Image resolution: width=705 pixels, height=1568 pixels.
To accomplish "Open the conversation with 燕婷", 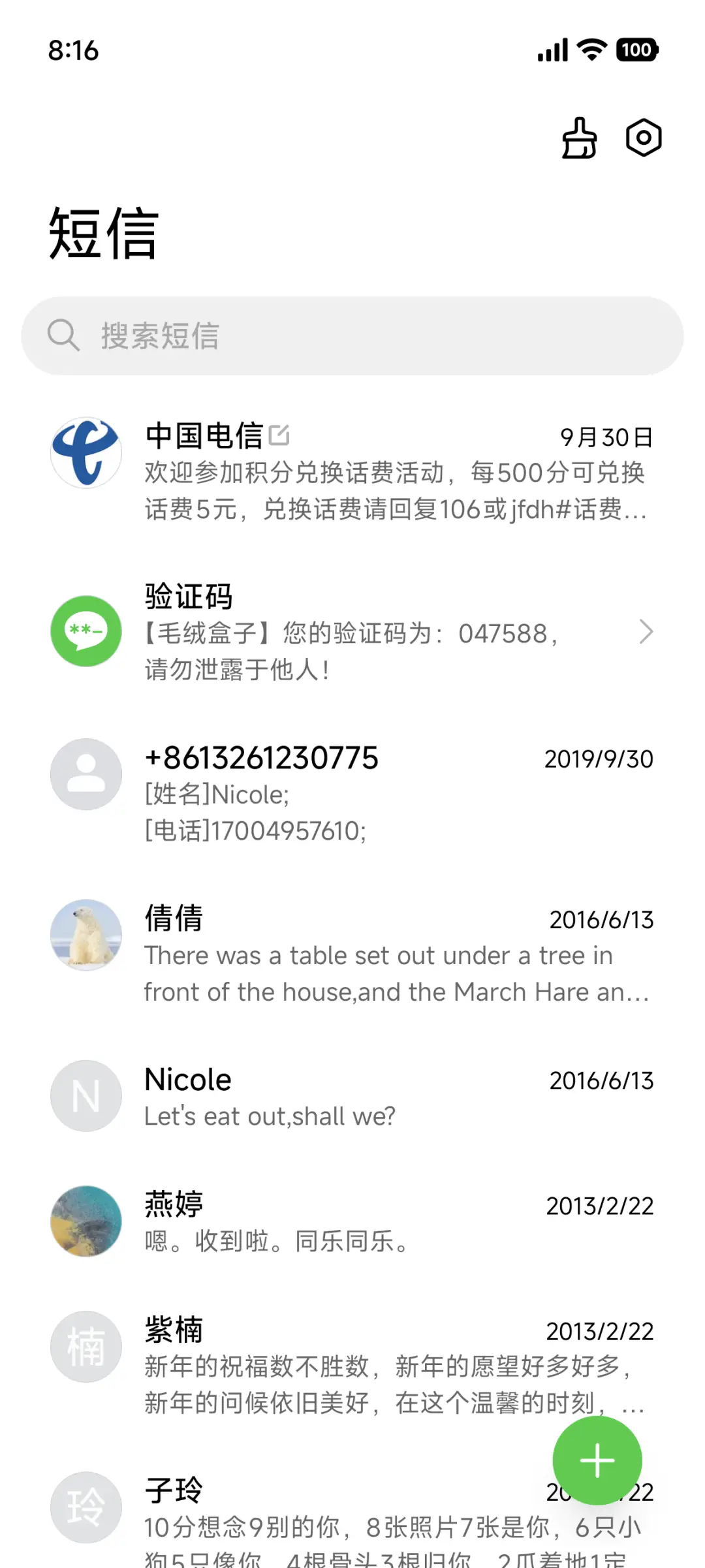I will coord(352,1222).
